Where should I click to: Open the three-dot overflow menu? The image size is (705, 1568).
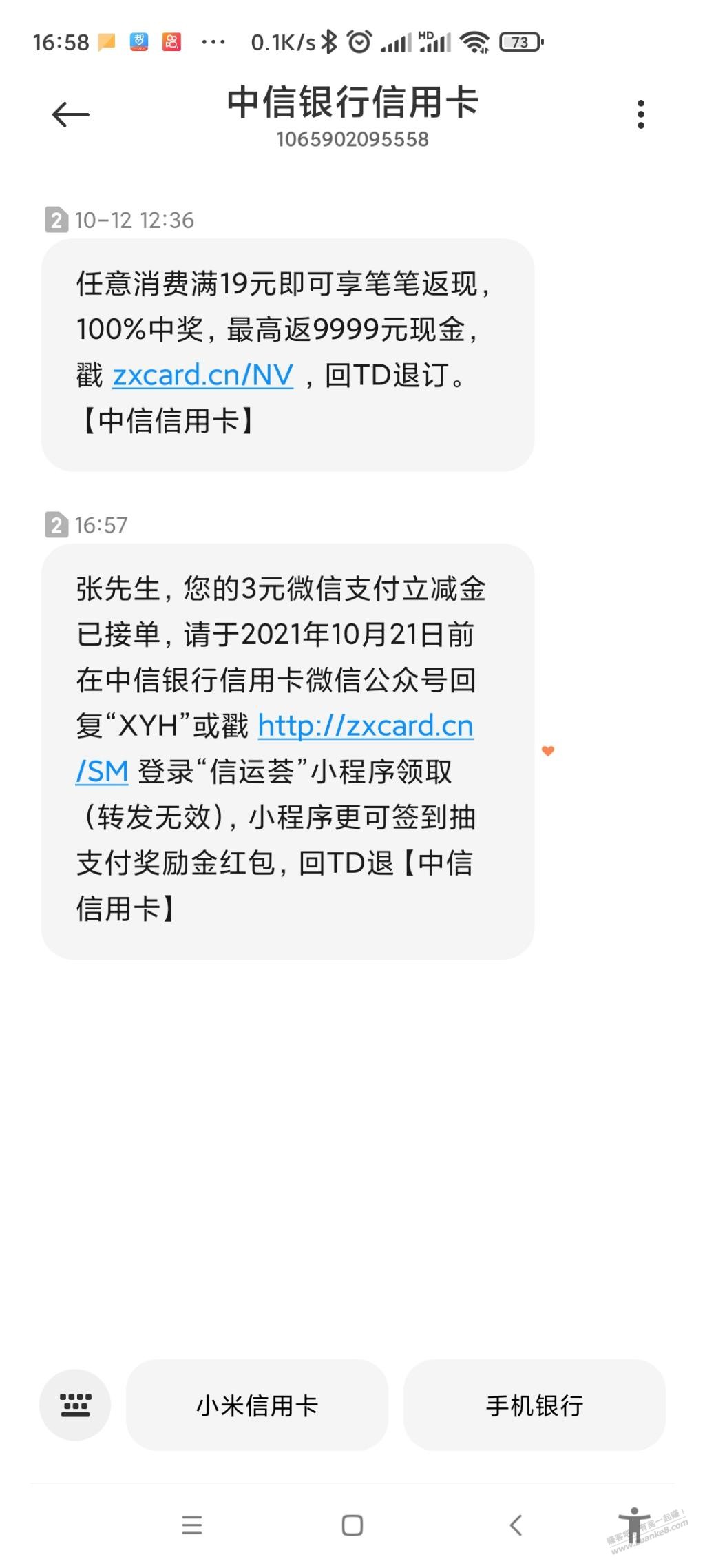641,114
